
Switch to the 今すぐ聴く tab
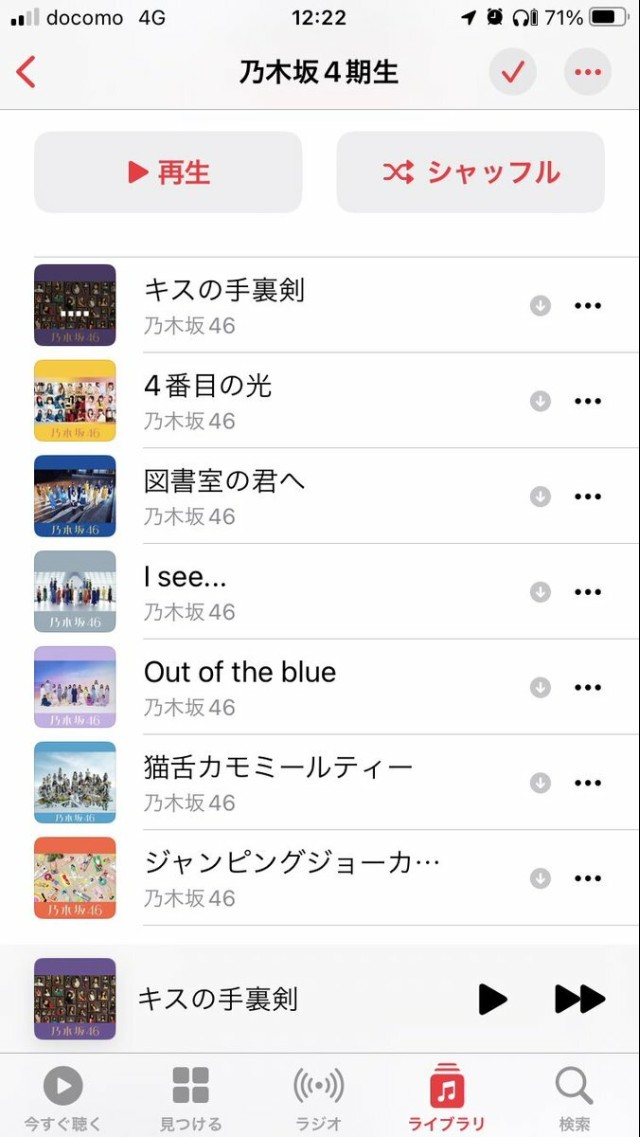63,1096
